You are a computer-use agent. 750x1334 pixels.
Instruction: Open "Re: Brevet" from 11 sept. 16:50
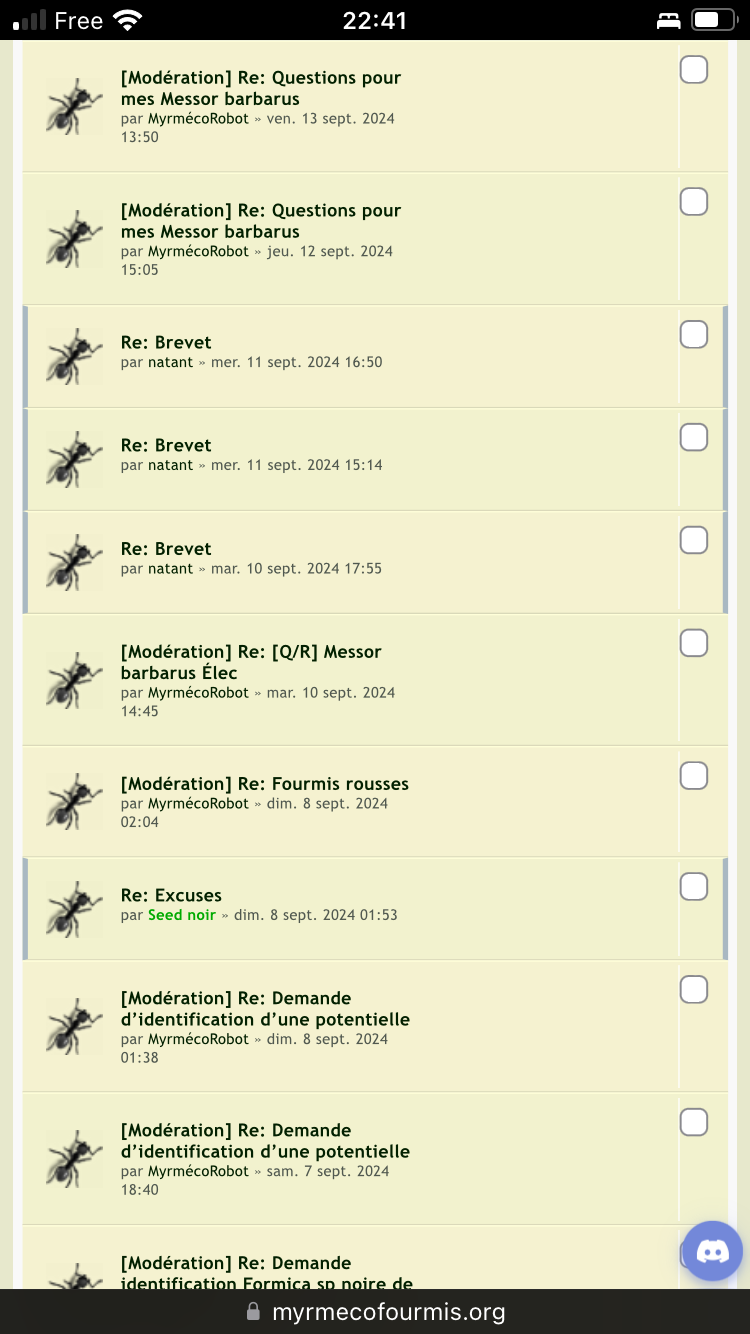[166, 342]
